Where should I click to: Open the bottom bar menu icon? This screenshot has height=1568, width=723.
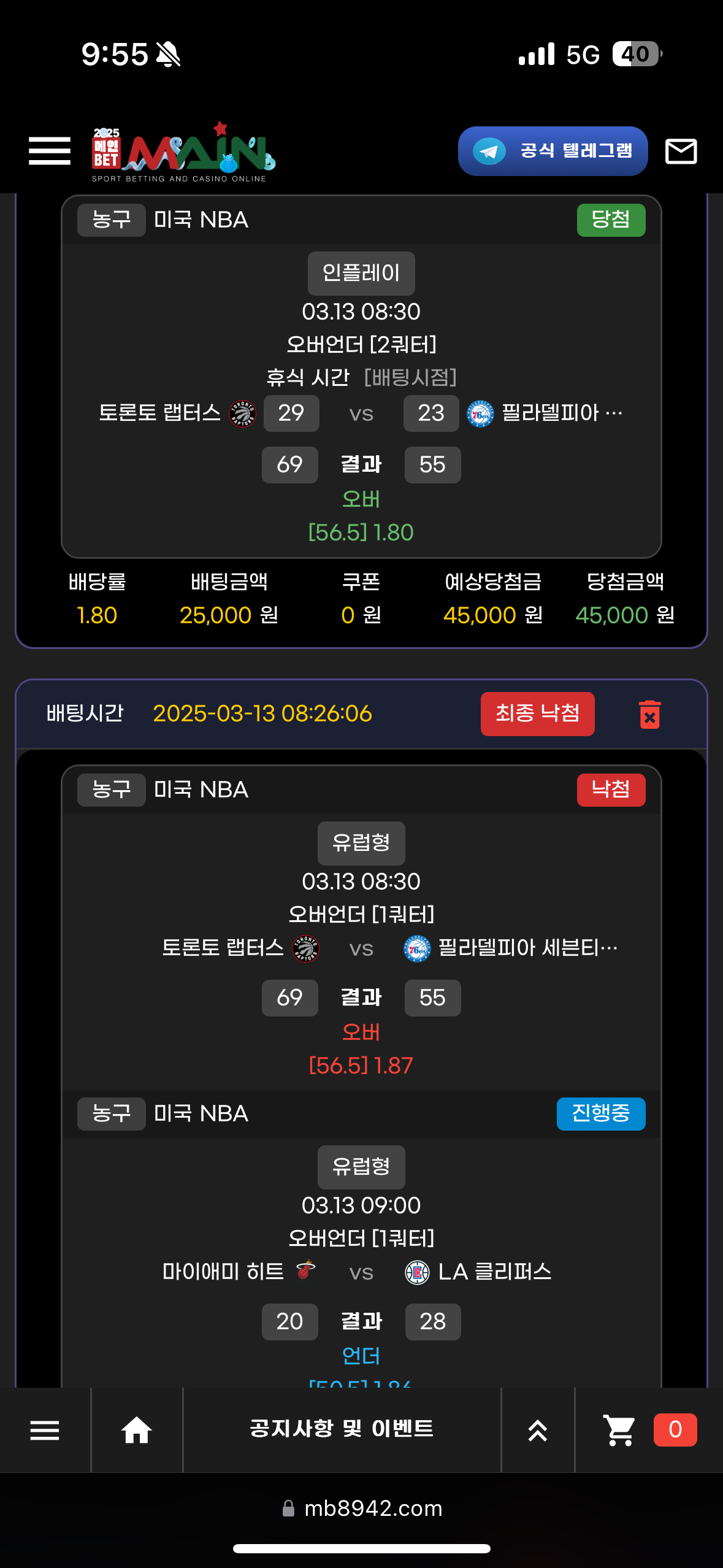45,1430
